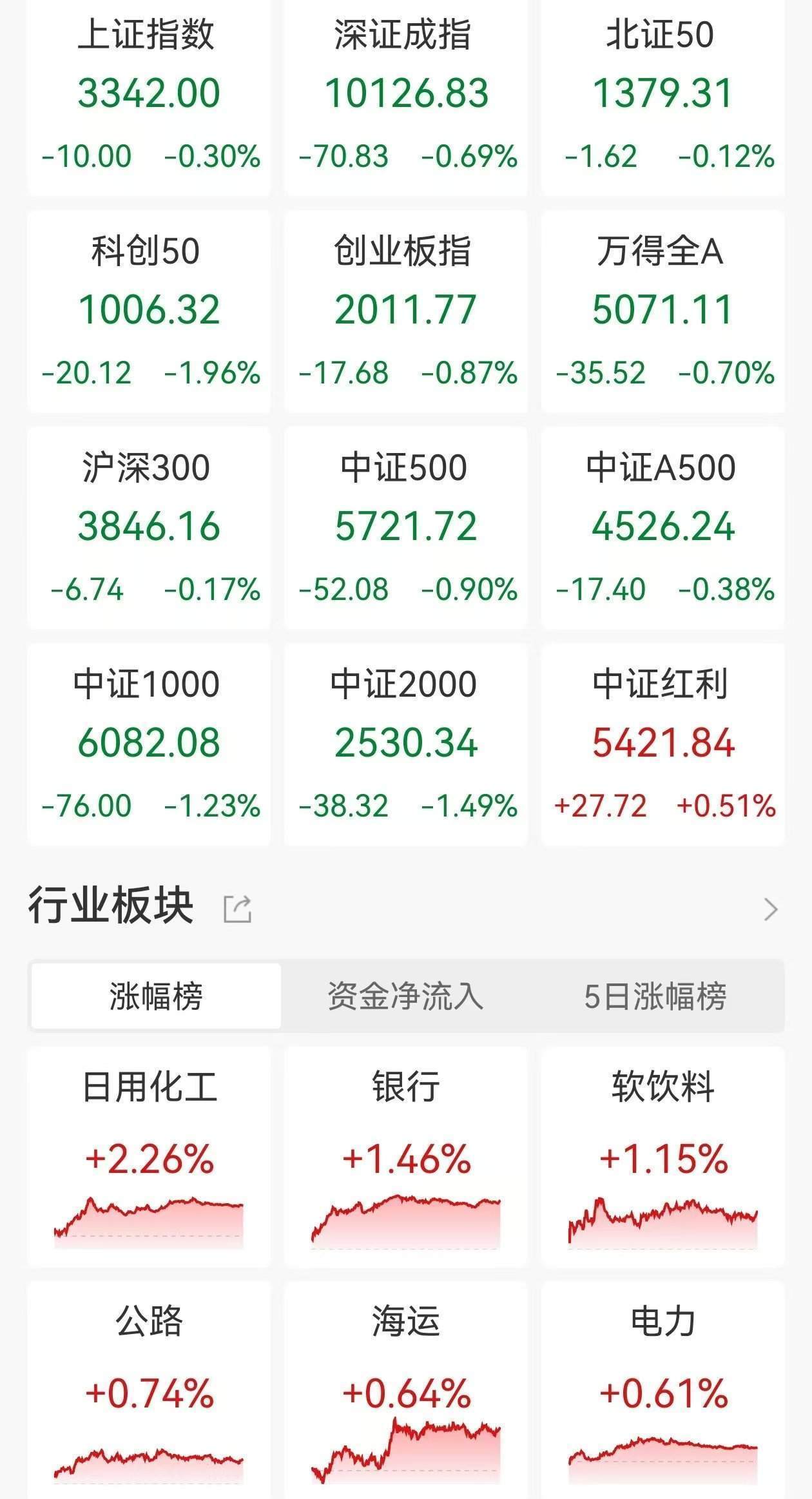
Task: Open the 科创50 index card
Action: 149,313
